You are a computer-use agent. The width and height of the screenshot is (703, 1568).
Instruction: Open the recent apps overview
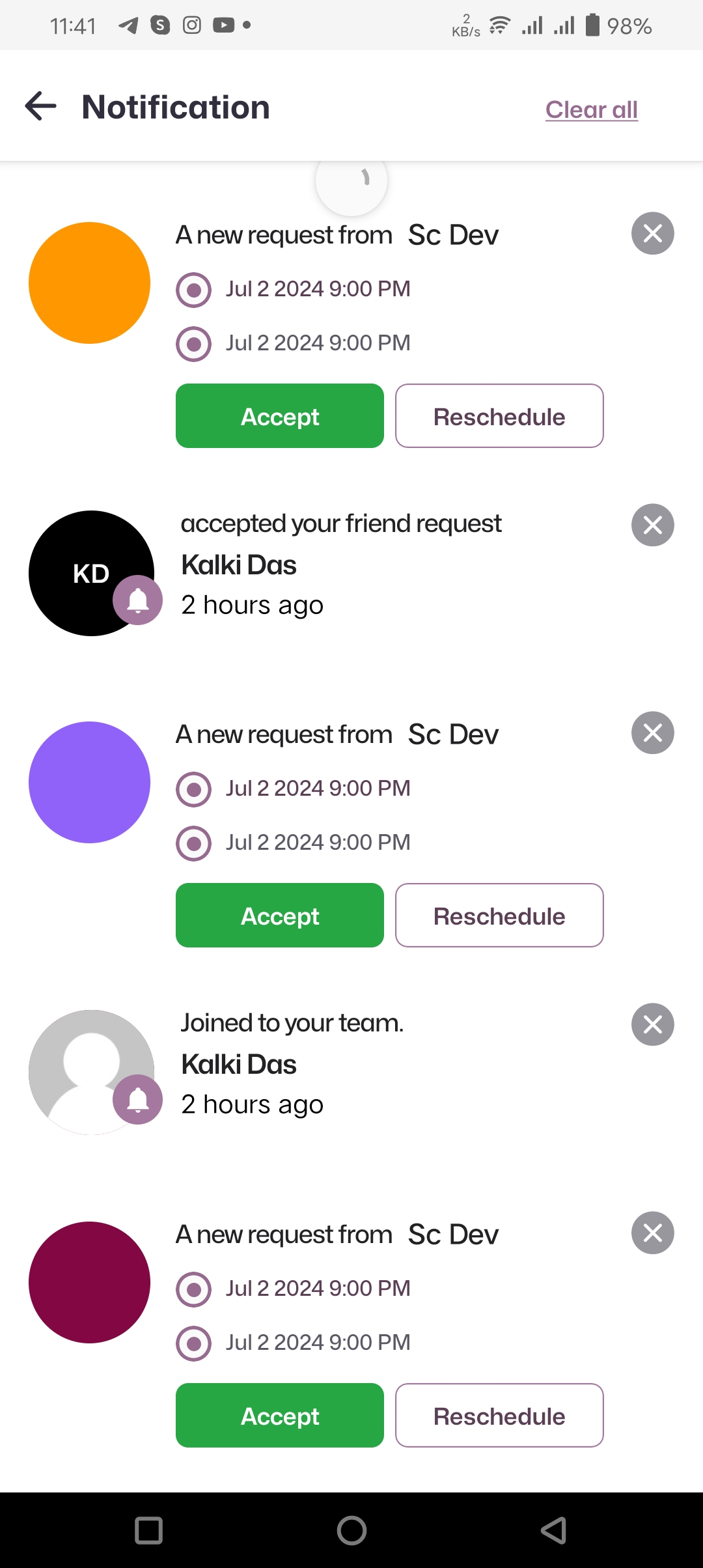click(148, 1530)
